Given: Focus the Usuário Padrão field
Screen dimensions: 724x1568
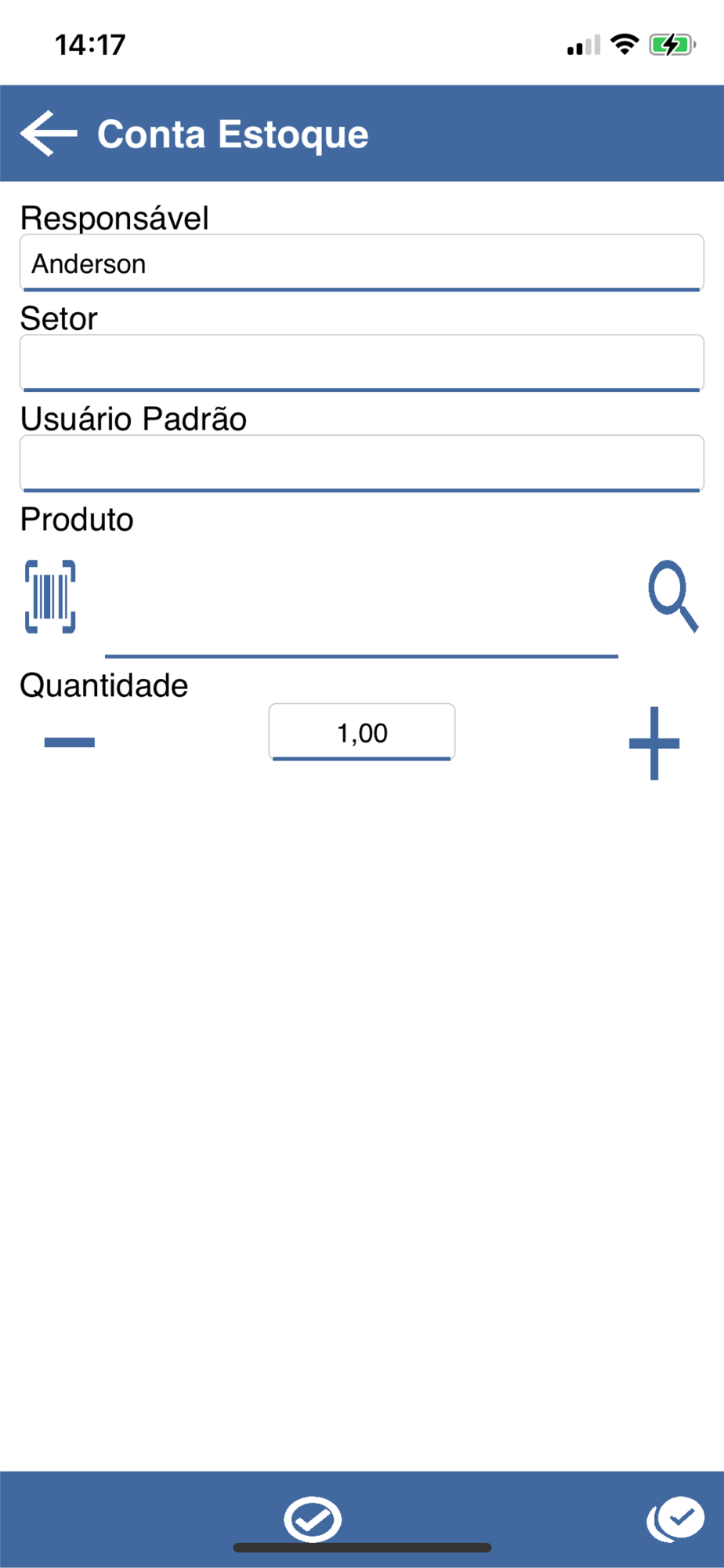Looking at the screenshot, I should 362,463.
